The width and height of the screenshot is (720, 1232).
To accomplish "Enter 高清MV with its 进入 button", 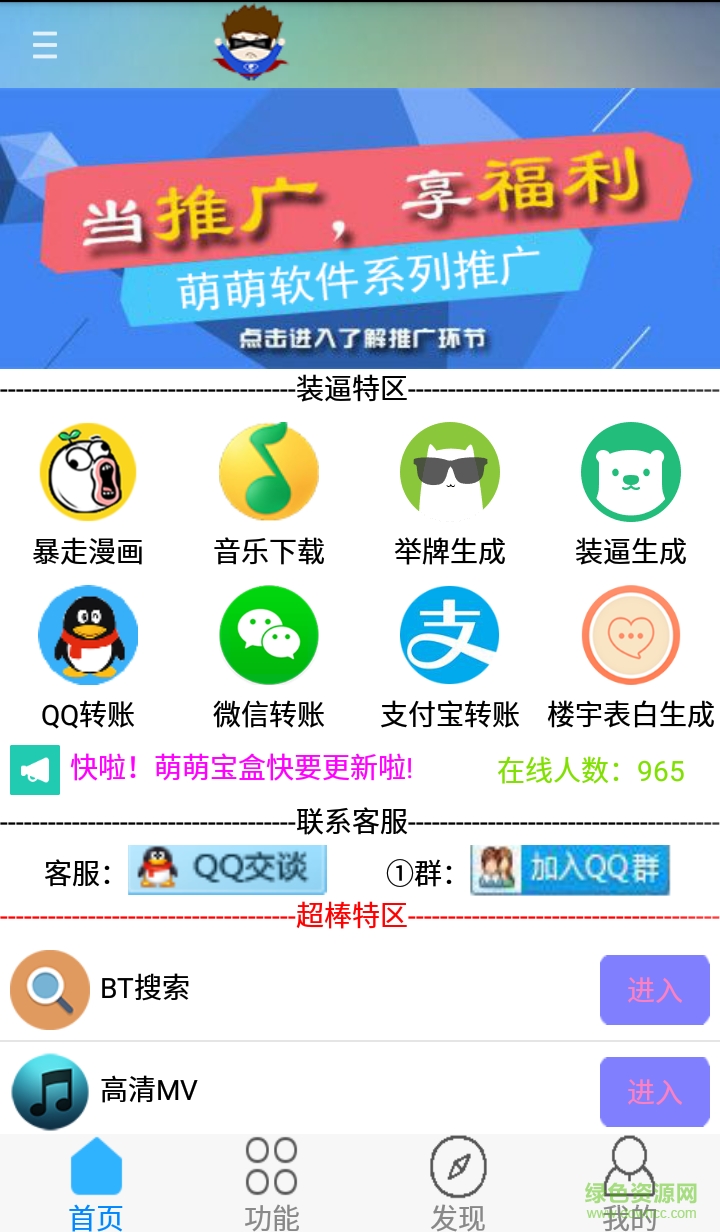I will point(654,1091).
